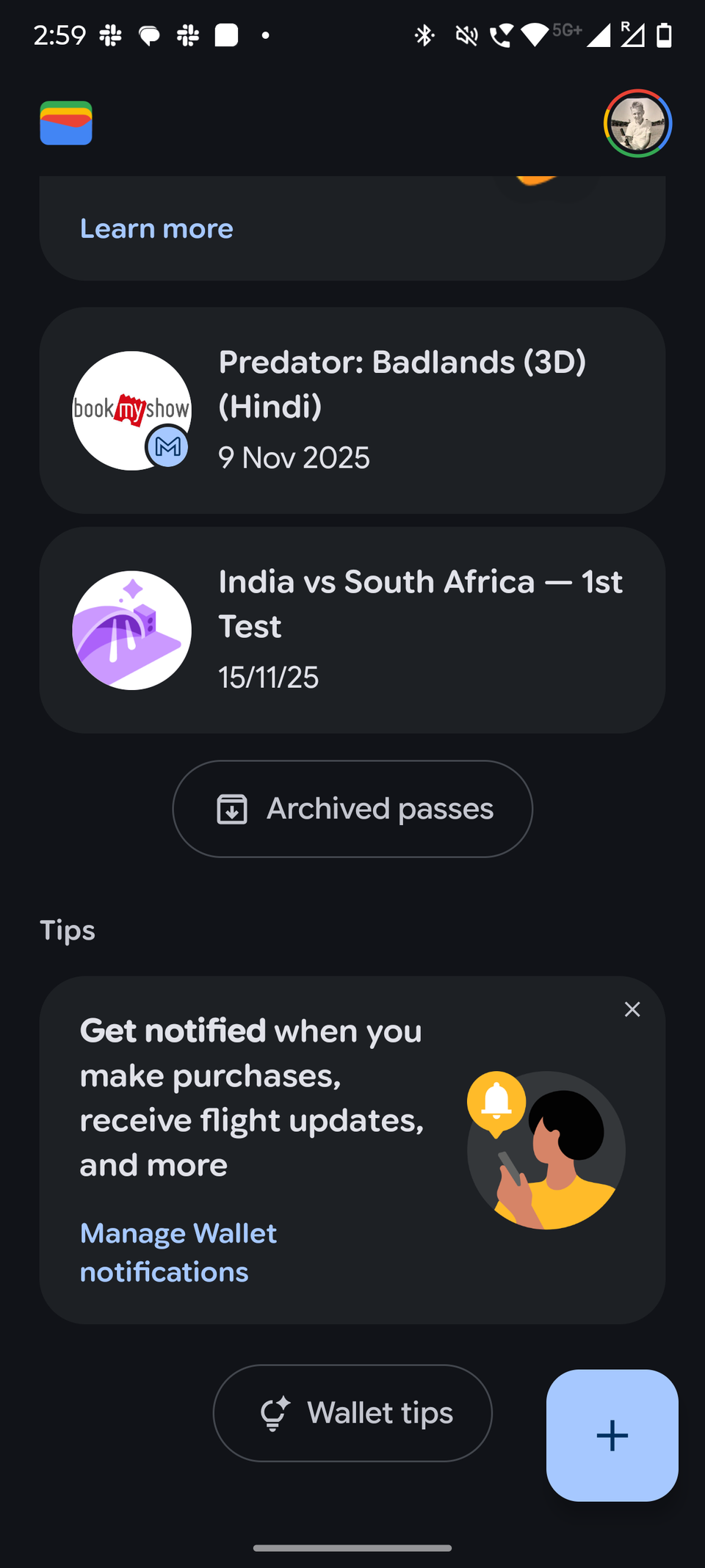Open the Google Wallet logo icon
705x1568 pixels.
pyautogui.click(x=65, y=123)
